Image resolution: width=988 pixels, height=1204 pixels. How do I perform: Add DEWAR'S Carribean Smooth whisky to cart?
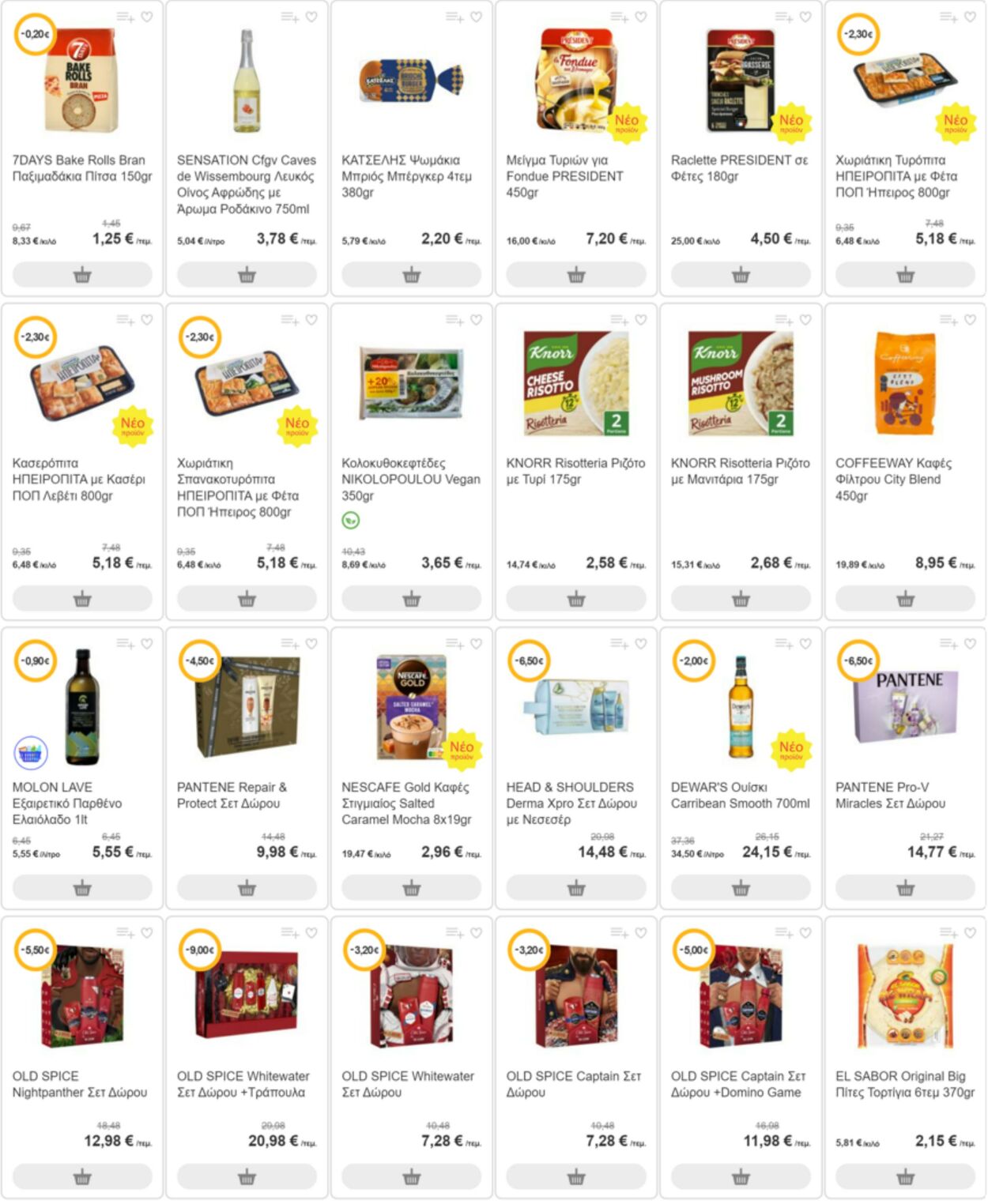pyautogui.click(x=740, y=889)
